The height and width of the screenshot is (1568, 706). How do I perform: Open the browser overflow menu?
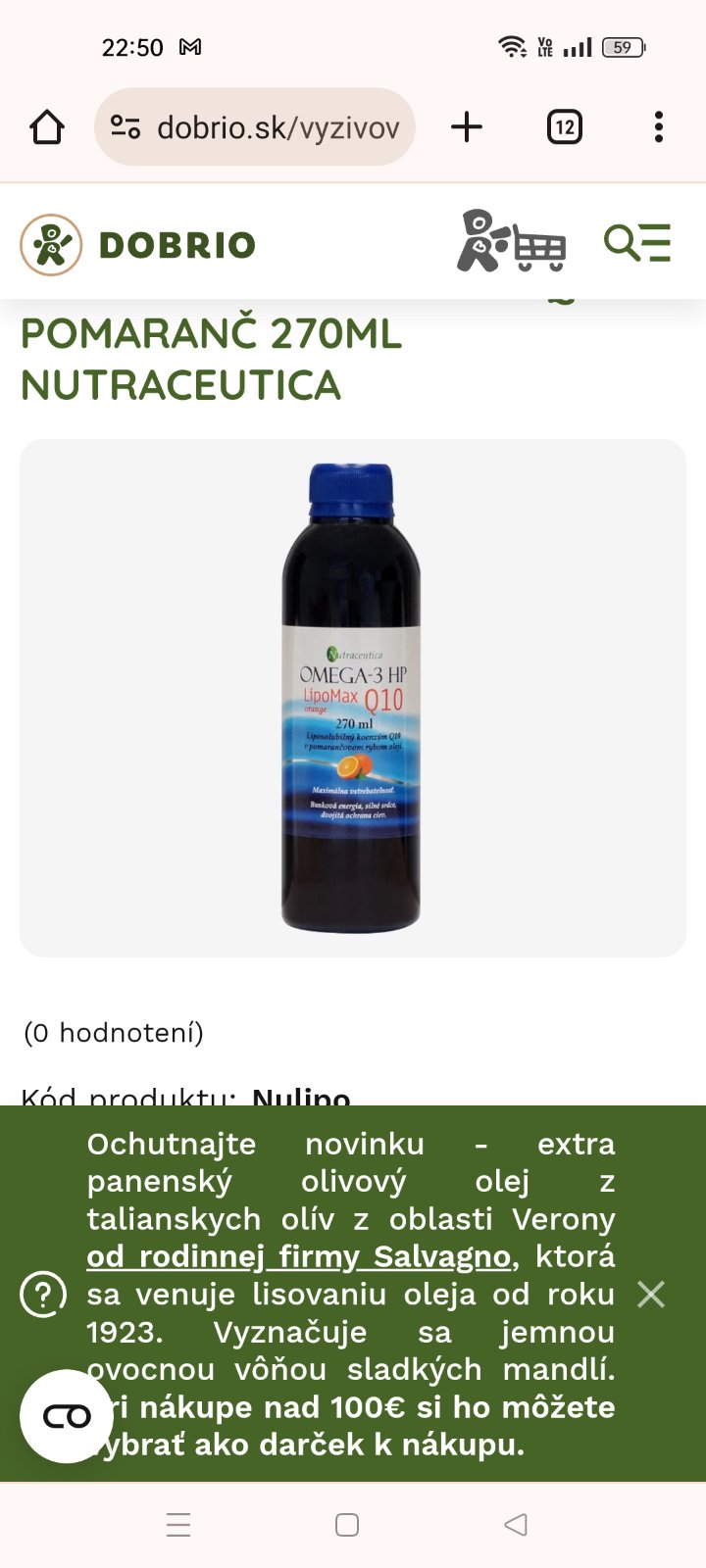658,127
